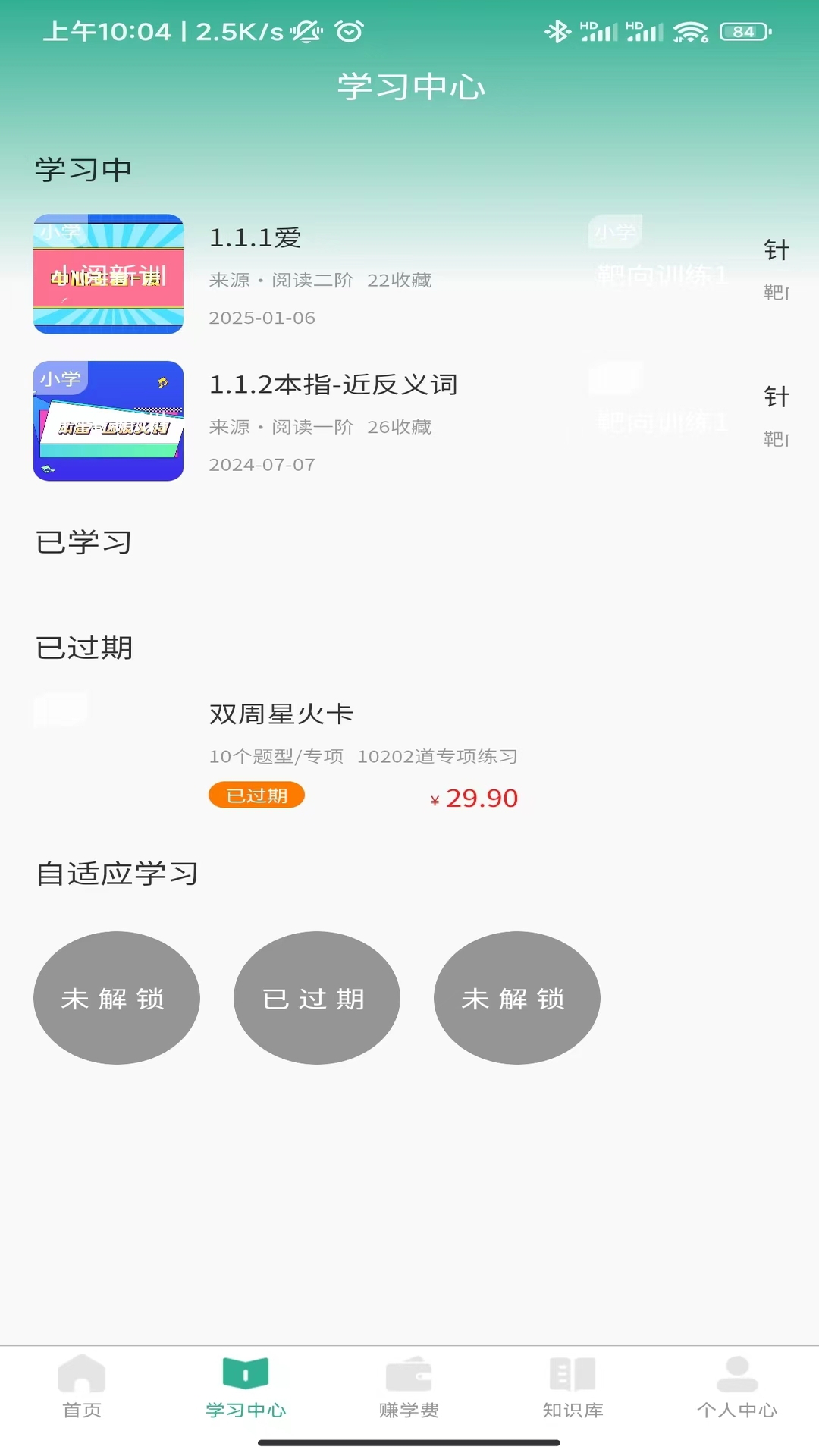Screen dimensions: 819x1456
Task: Switch to the 知识库 tab
Action: (x=573, y=1388)
